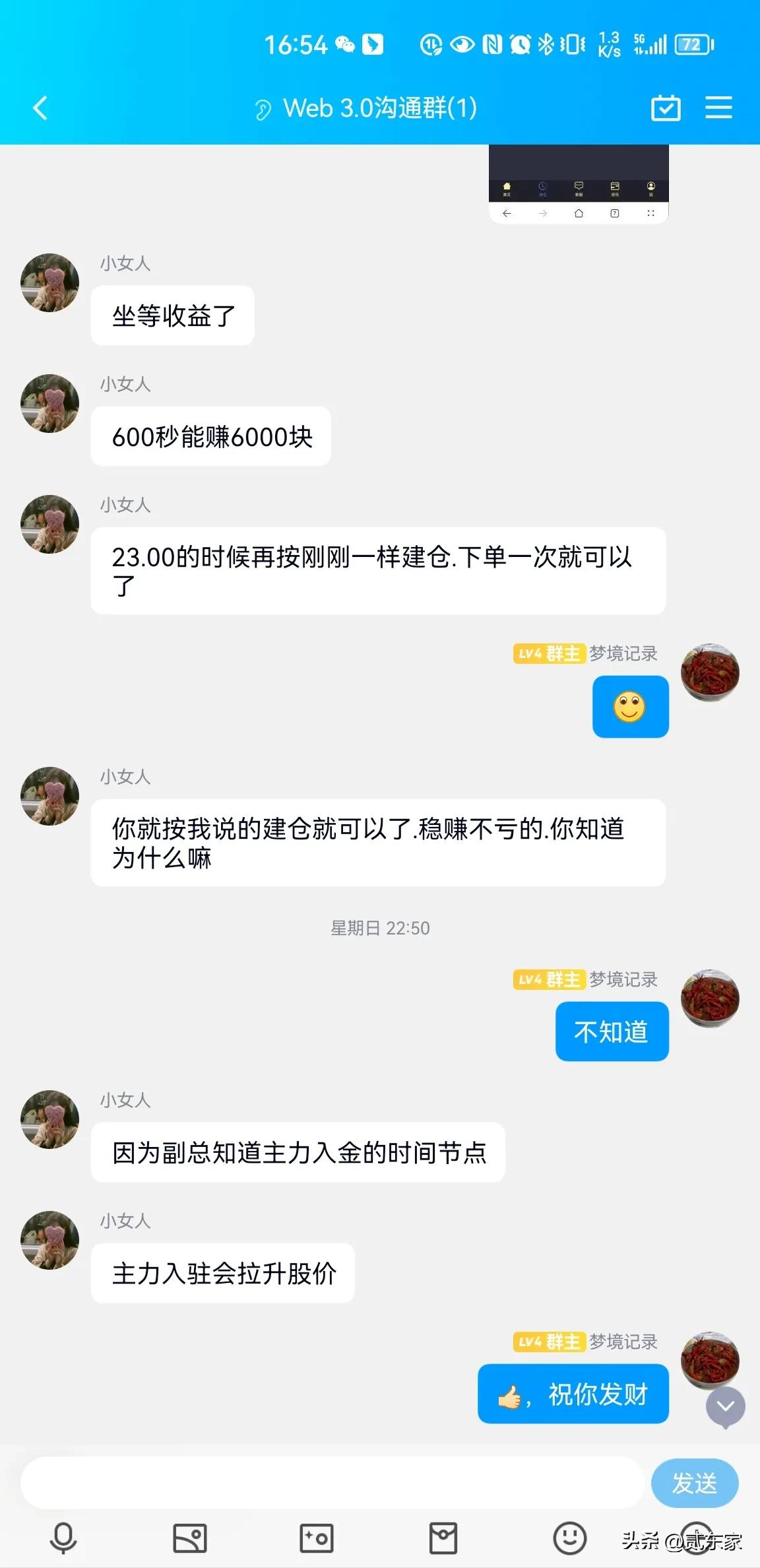Tap the embedded trading app screenshot
Image resolution: width=760 pixels, height=1568 pixels.
coord(578,185)
